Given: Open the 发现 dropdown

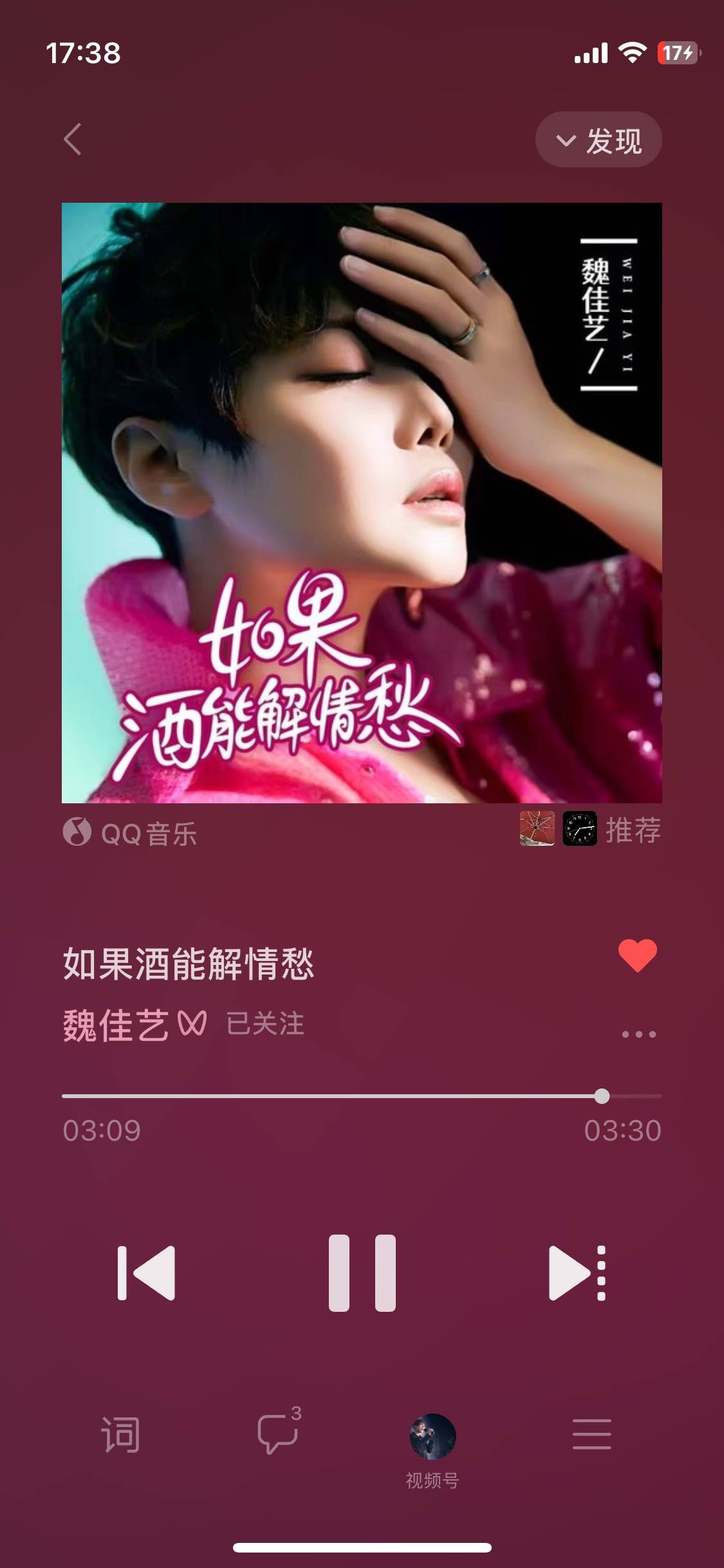Looking at the screenshot, I should click(599, 140).
